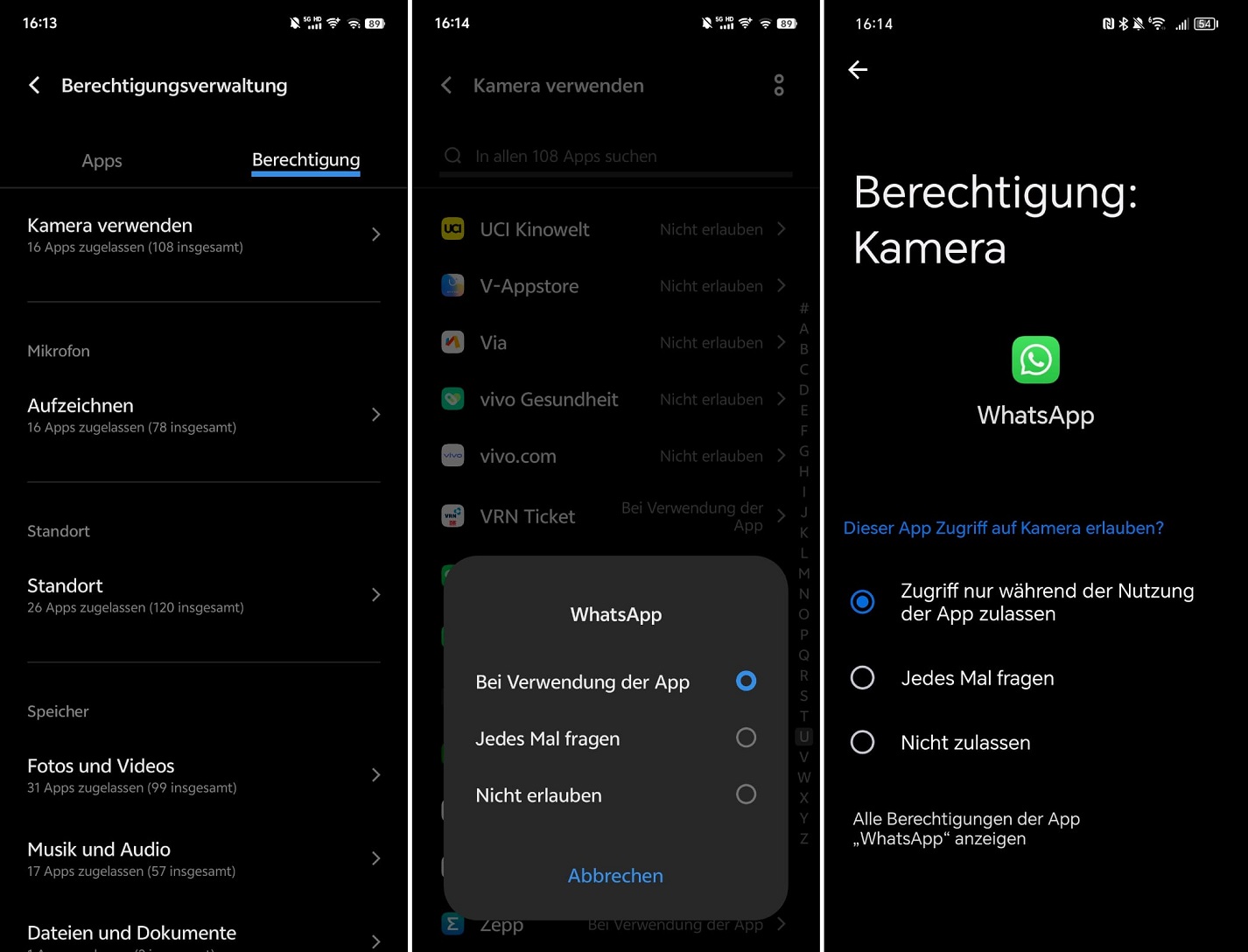Choose Nicht erlauben for WhatsApp
Viewport: 1248px width, 952px height.
615,795
